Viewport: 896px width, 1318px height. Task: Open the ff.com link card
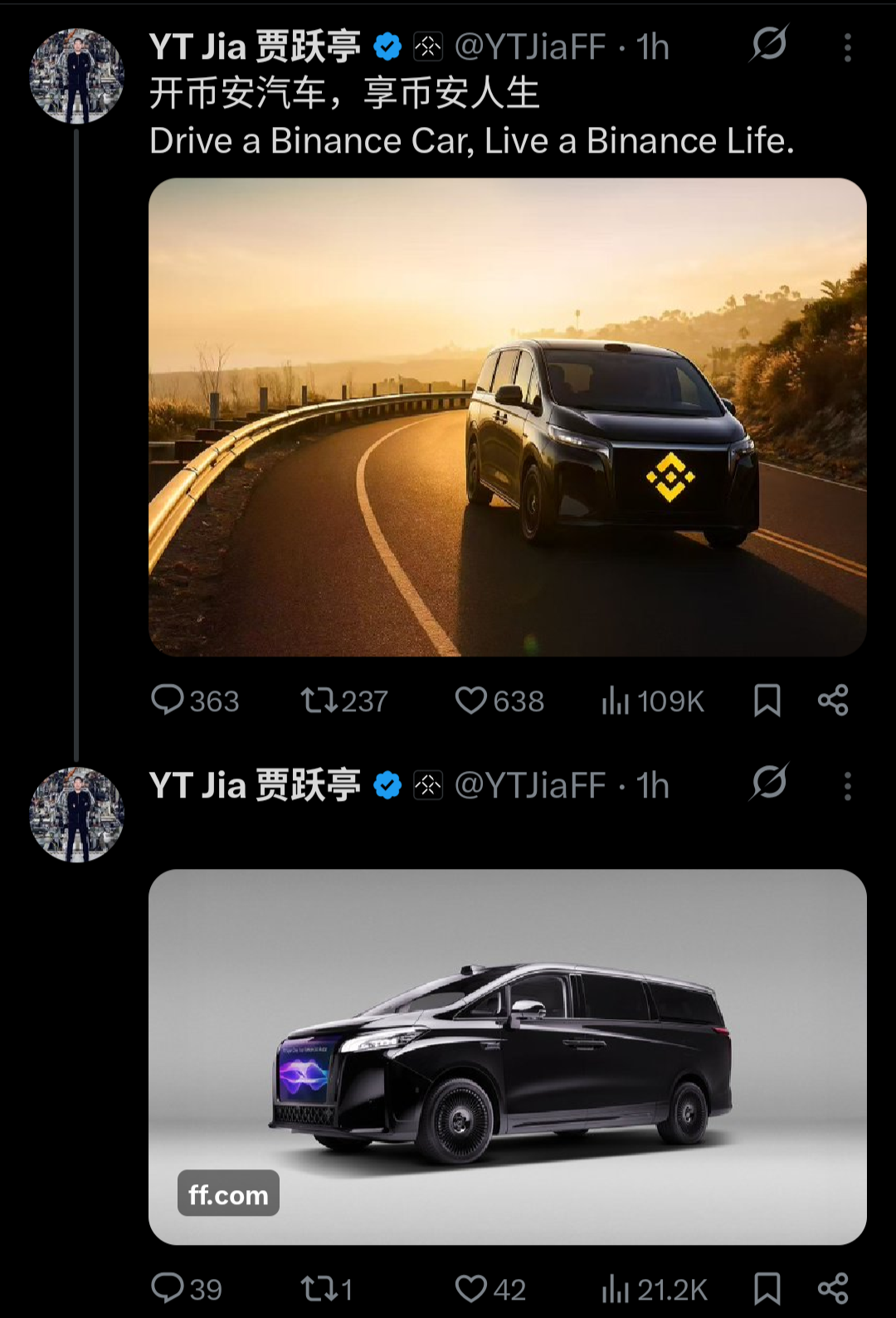click(x=507, y=1056)
